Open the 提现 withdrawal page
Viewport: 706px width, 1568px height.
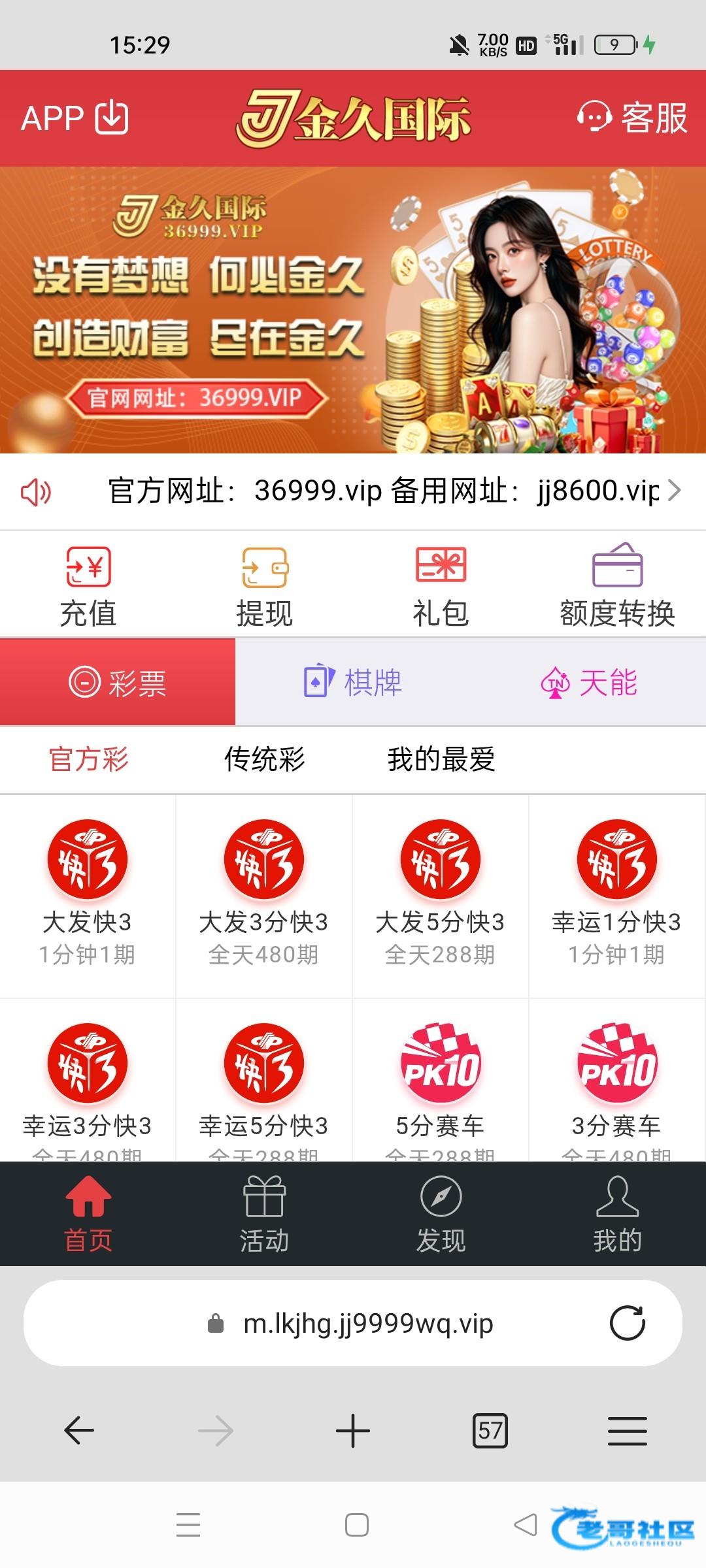click(x=265, y=586)
